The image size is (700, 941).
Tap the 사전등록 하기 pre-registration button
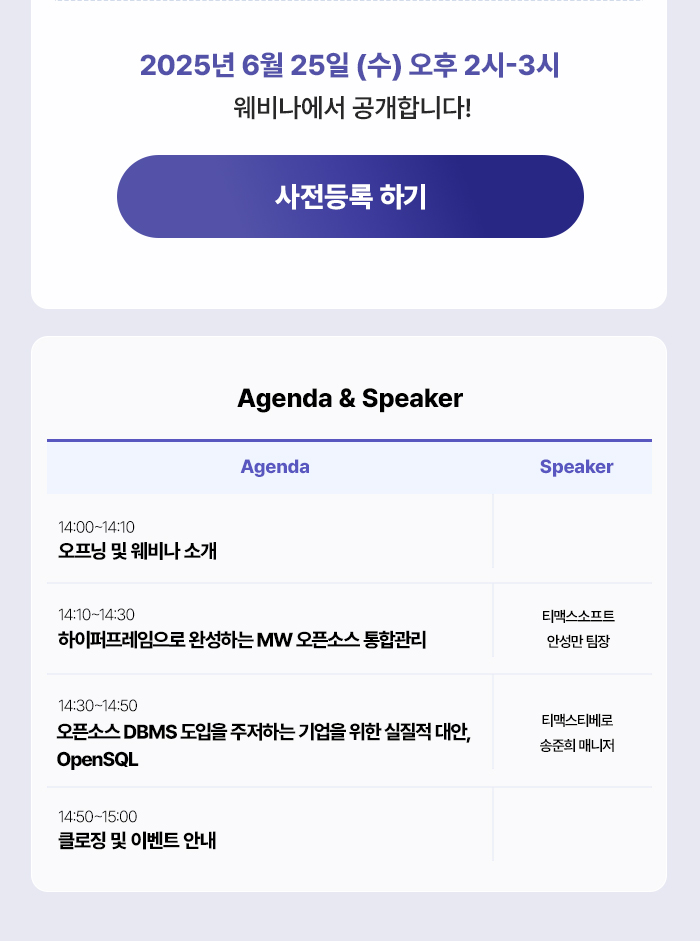[350, 197]
